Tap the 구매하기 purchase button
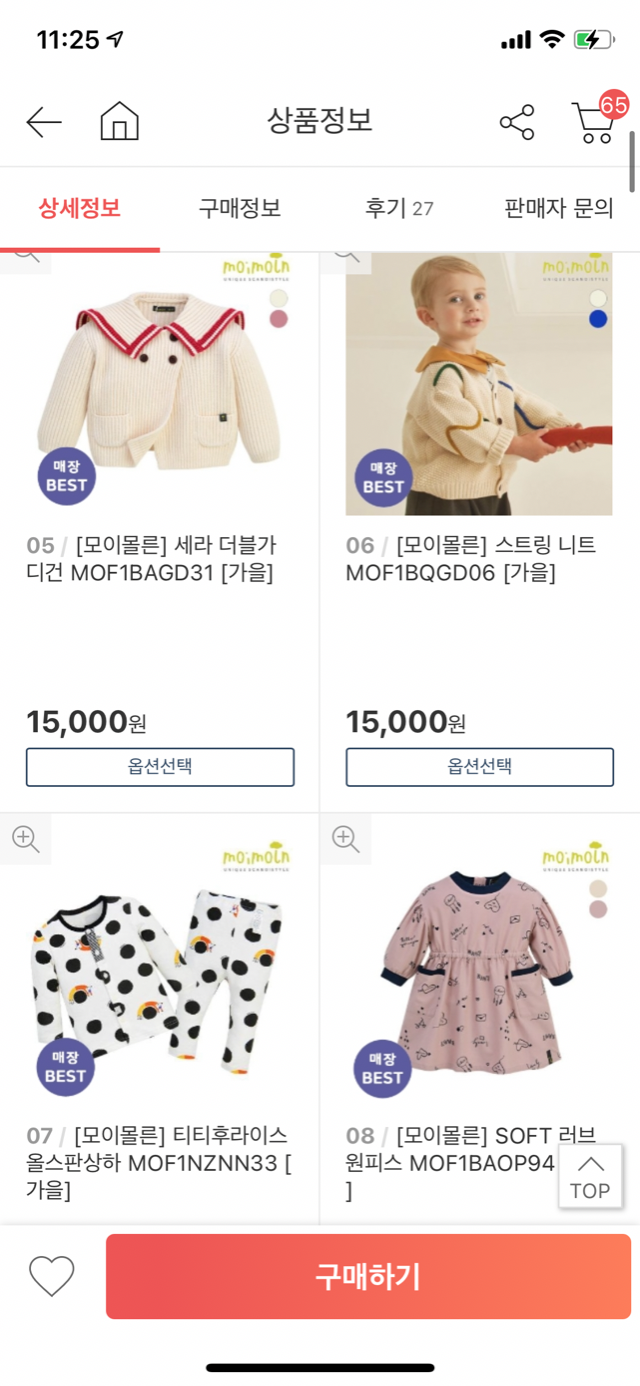The height and width of the screenshot is (1386, 640). (368, 1276)
